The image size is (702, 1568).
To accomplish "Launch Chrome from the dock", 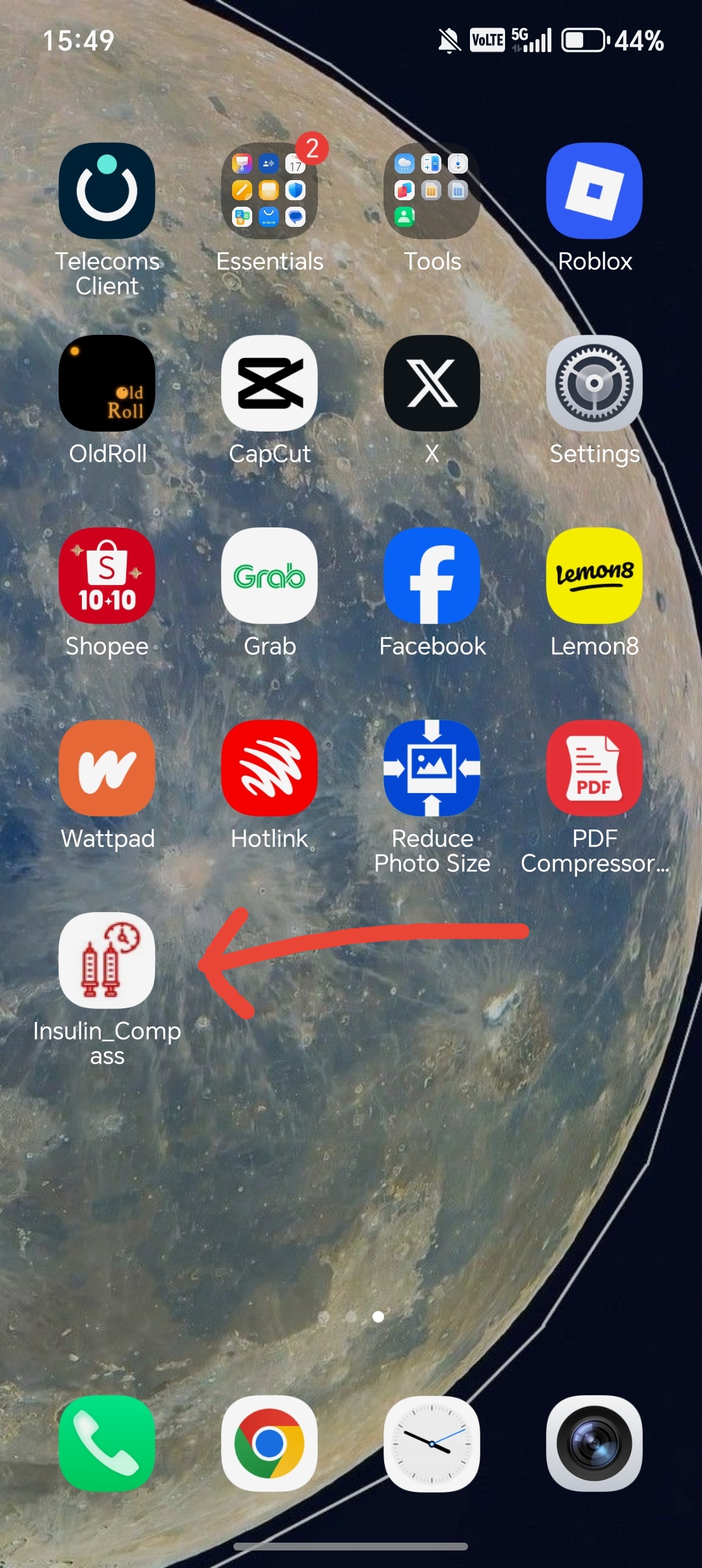I will point(270,1443).
